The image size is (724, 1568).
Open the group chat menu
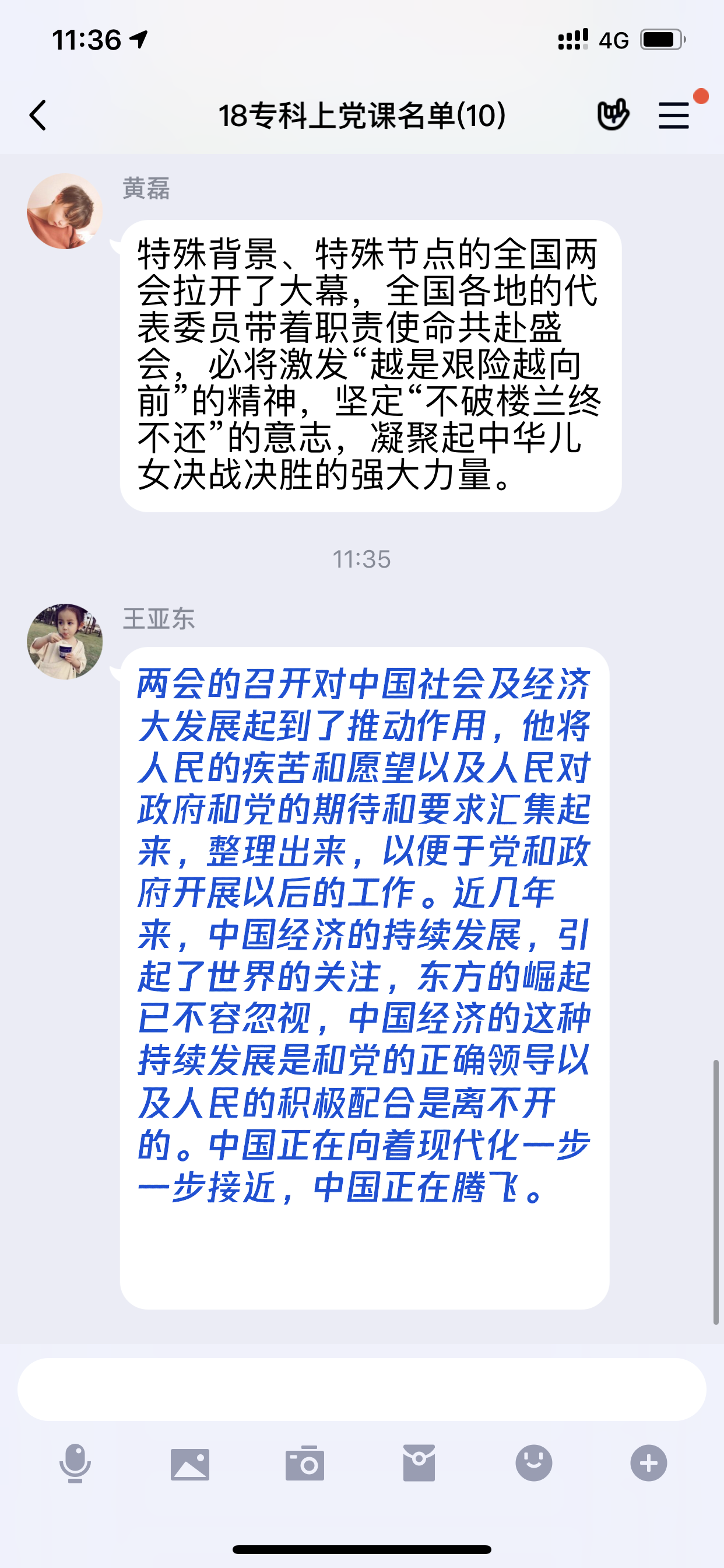pyautogui.click(x=674, y=115)
